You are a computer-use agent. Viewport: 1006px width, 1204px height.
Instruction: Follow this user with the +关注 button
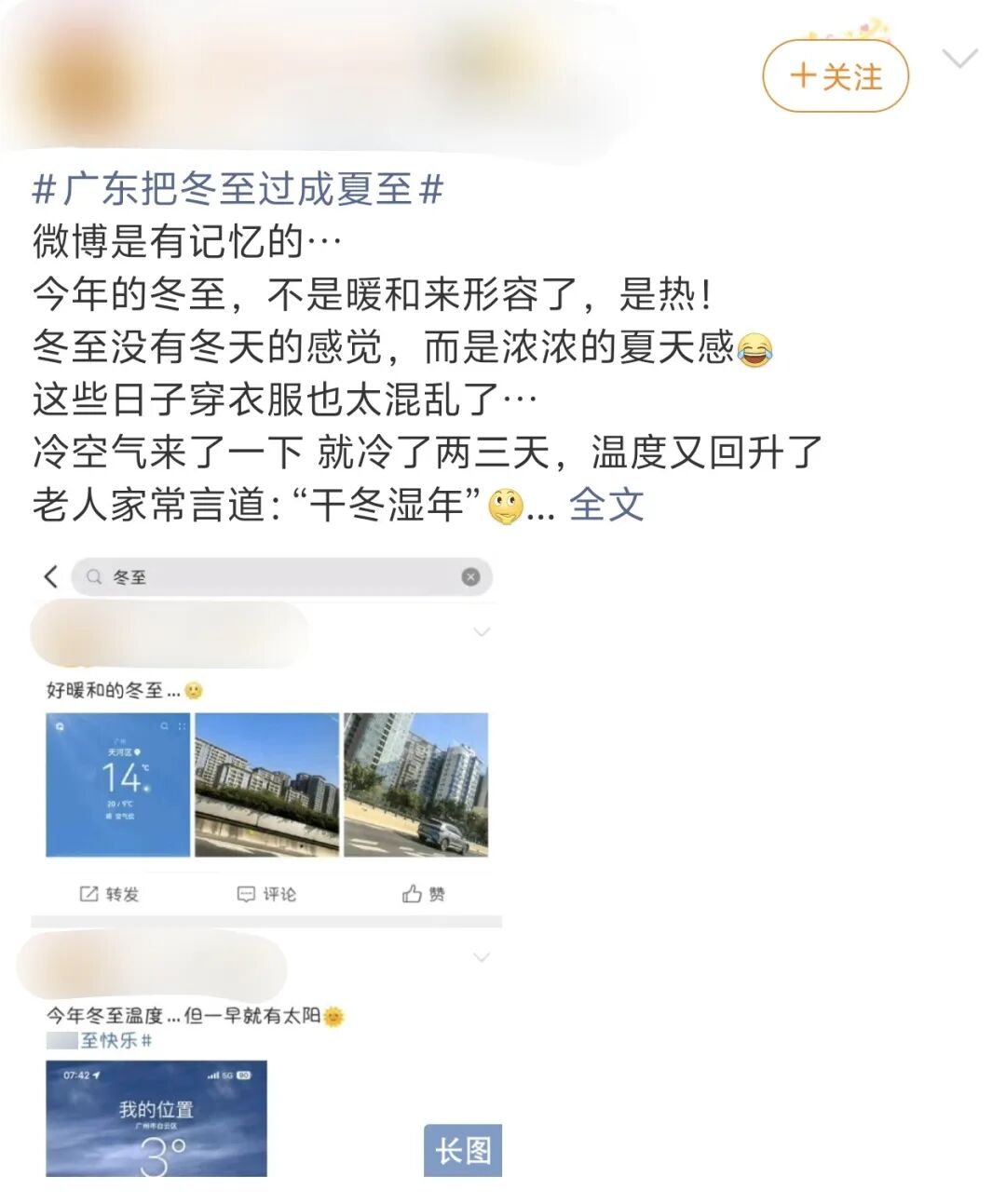click(835, 76)
